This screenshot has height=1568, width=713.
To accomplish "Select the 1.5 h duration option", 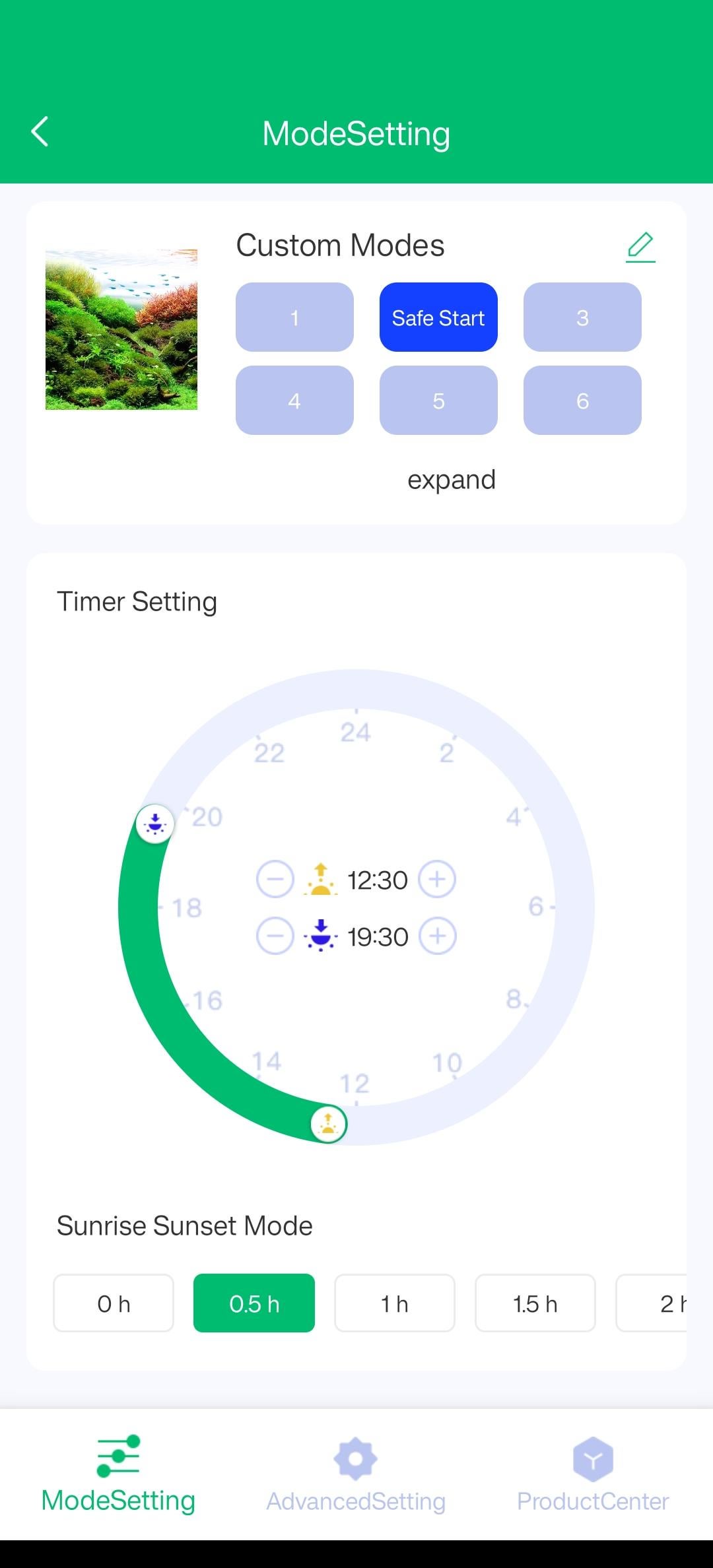I will click(x=535, y=1303).
